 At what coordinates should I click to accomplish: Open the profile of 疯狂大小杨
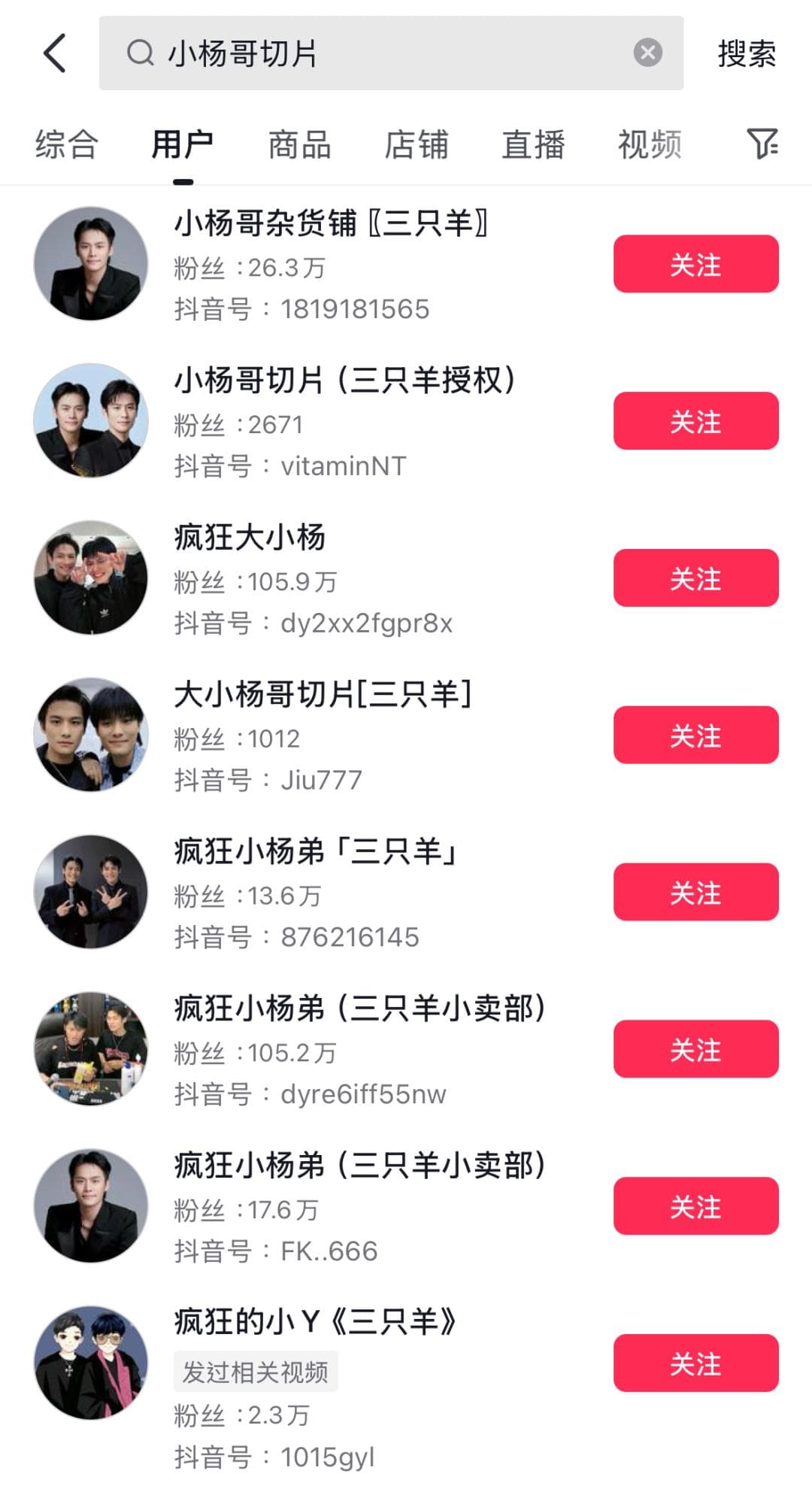pos(250,538)
